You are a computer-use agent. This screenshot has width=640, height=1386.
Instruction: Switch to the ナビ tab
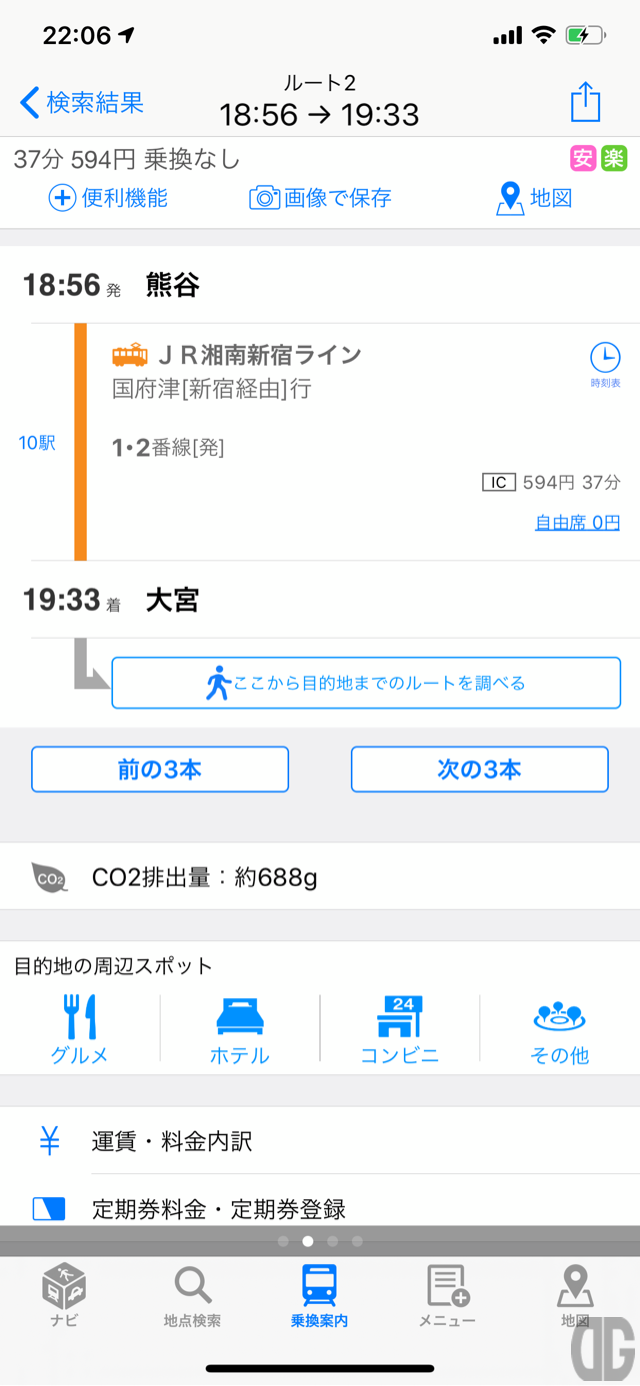pos(64,1294)
